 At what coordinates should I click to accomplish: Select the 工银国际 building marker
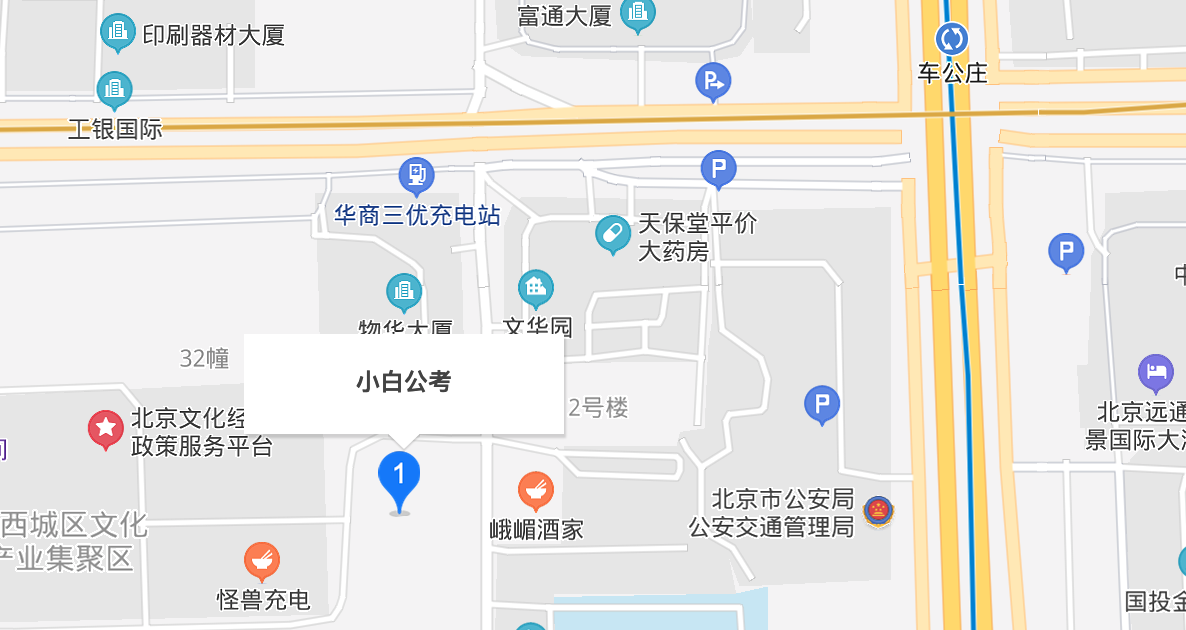tap(114, 90)
